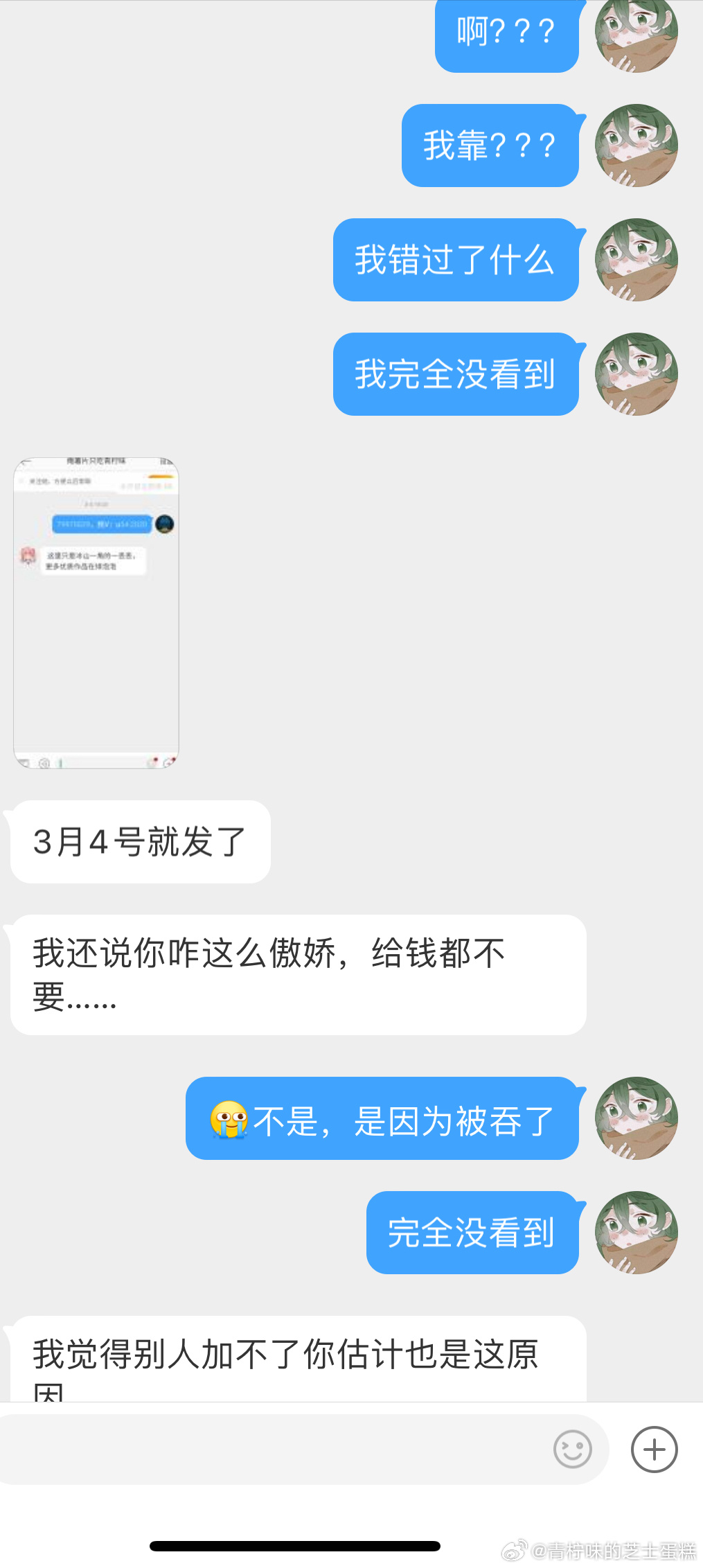The image size is (703, 1568).
Task: Open the plus attachment menu
Action: 654,1449
